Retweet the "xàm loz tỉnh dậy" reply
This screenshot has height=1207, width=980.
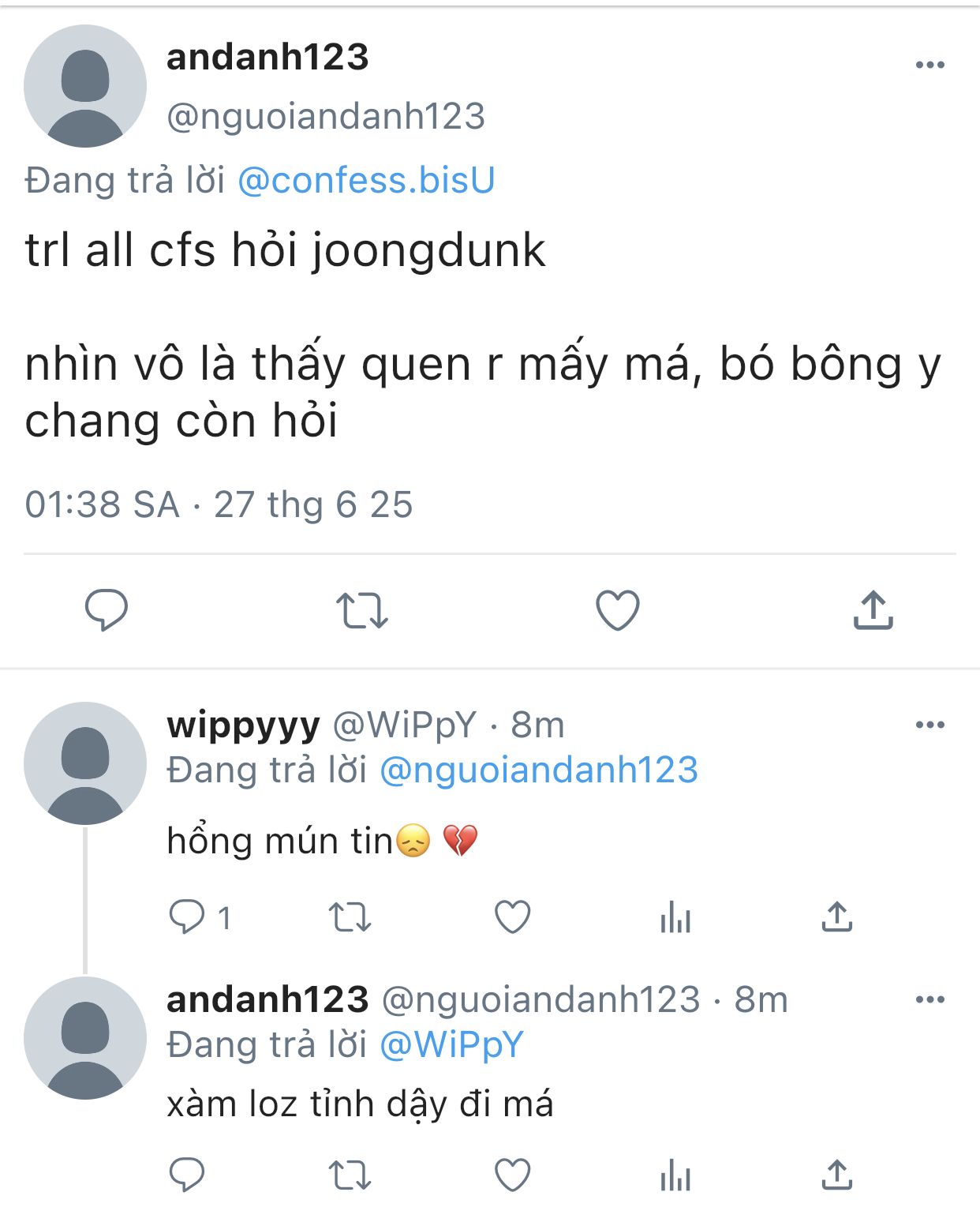point(350,1175)
